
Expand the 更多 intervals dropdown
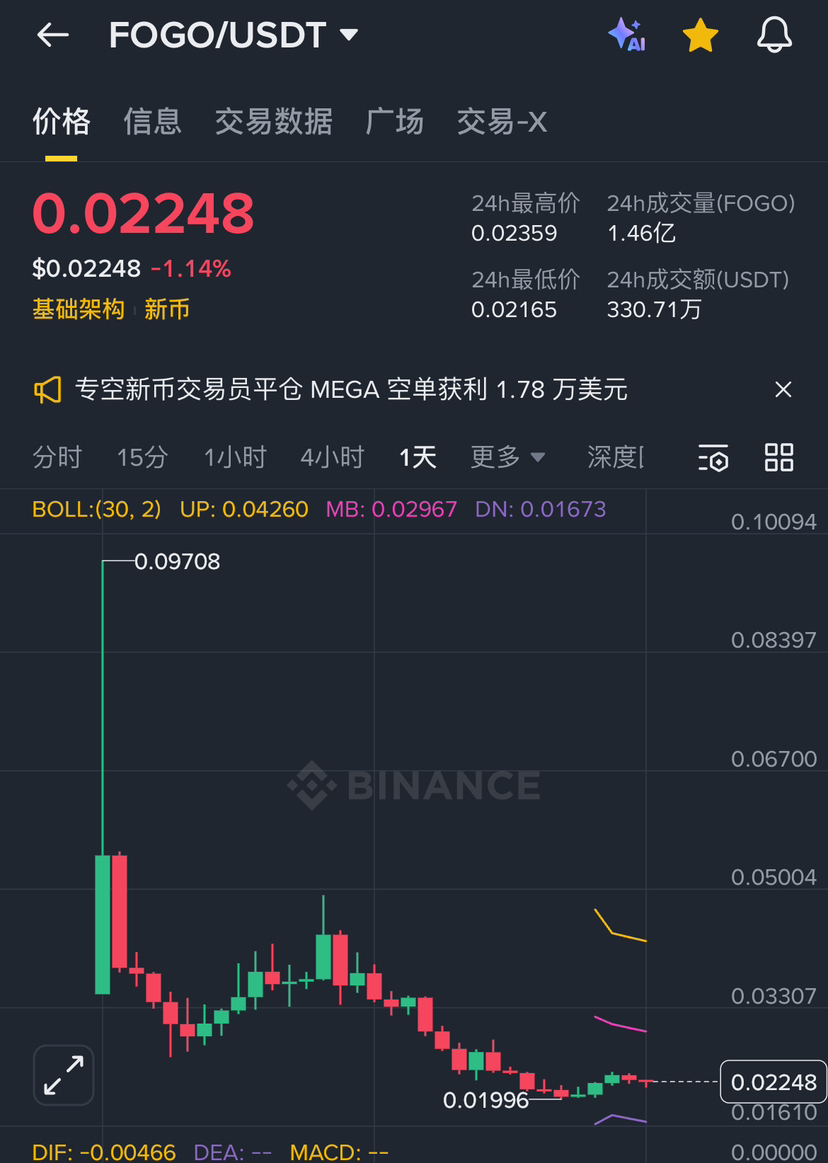coord(508,457)
